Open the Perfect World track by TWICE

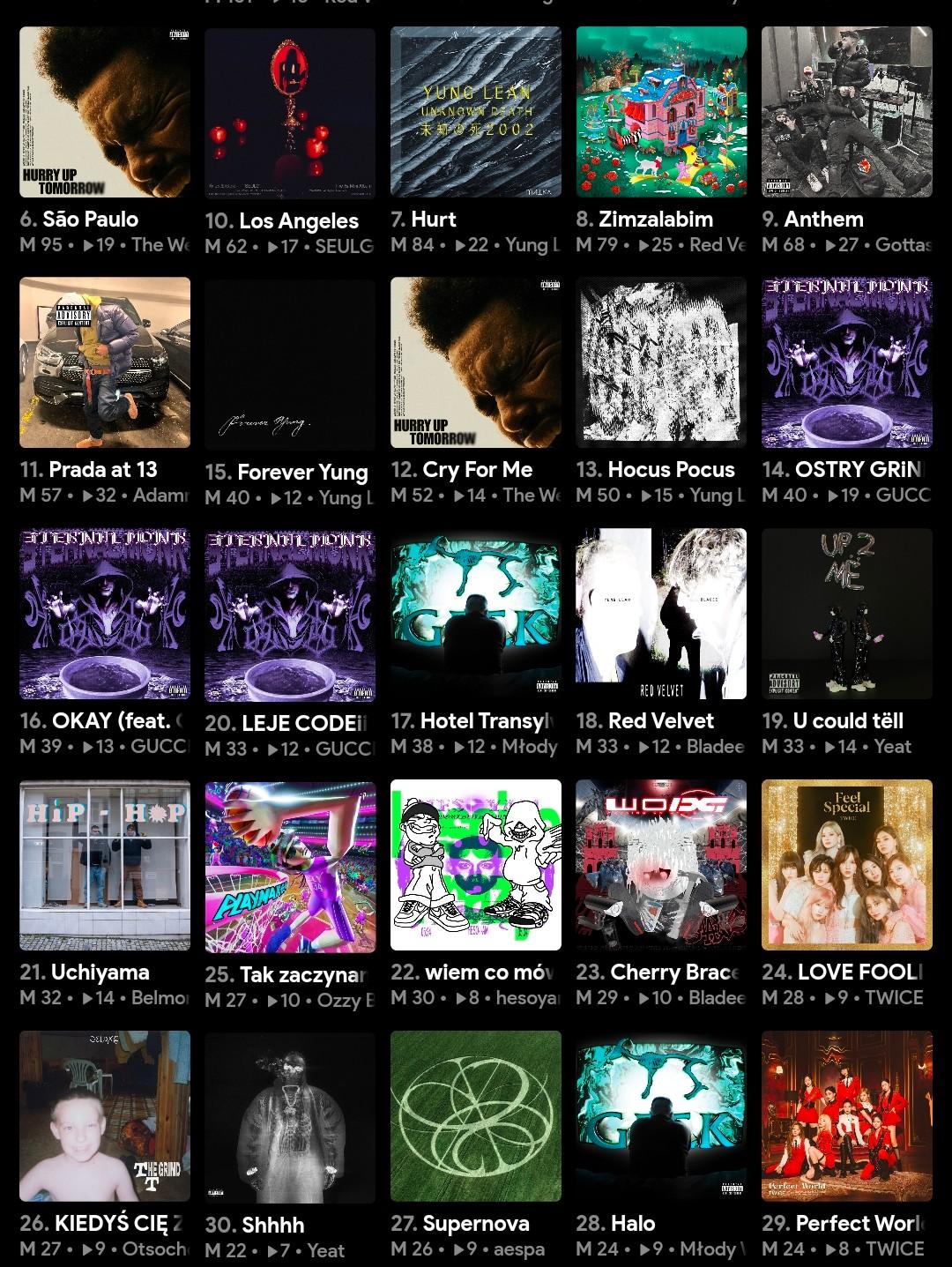pos(846,1116)
